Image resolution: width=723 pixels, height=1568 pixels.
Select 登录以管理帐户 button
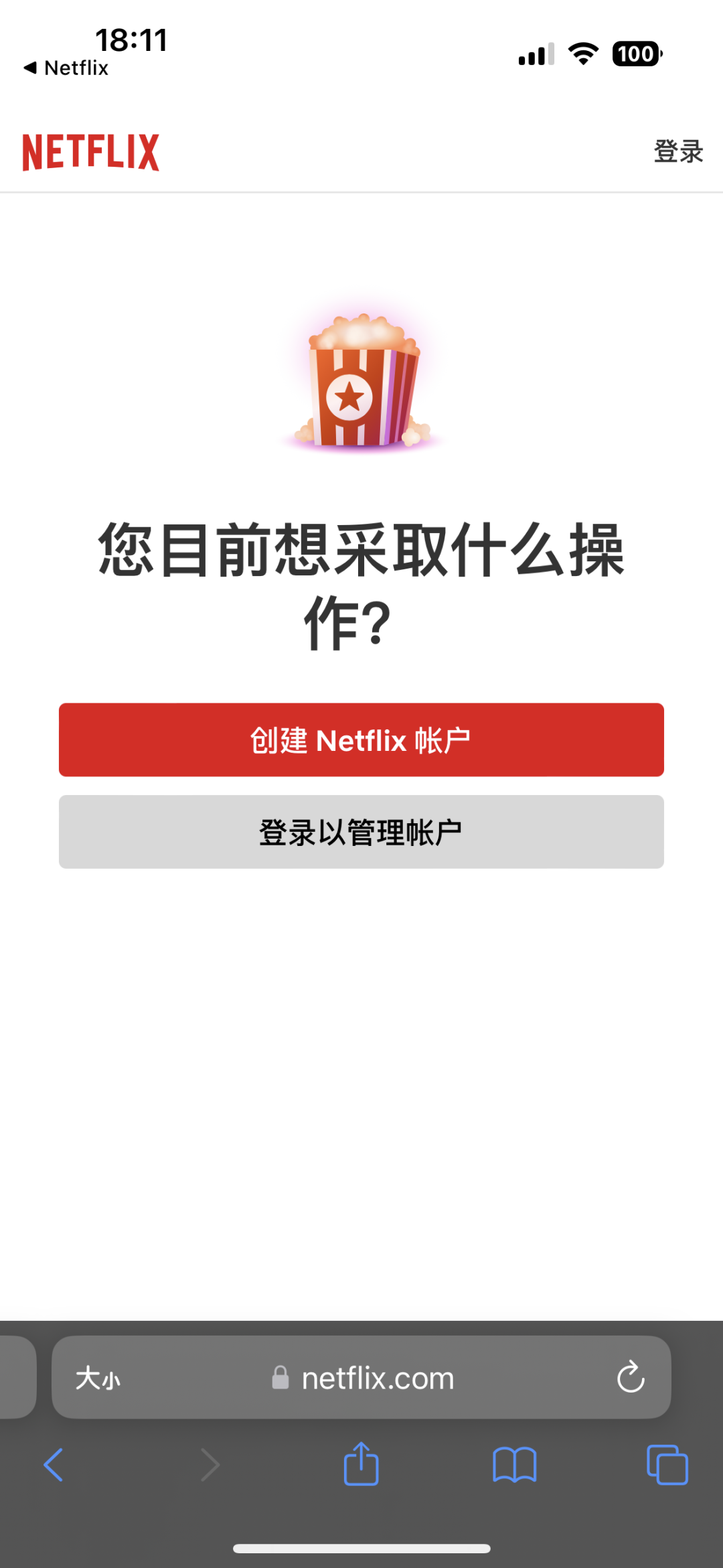(x=361, y=832)
